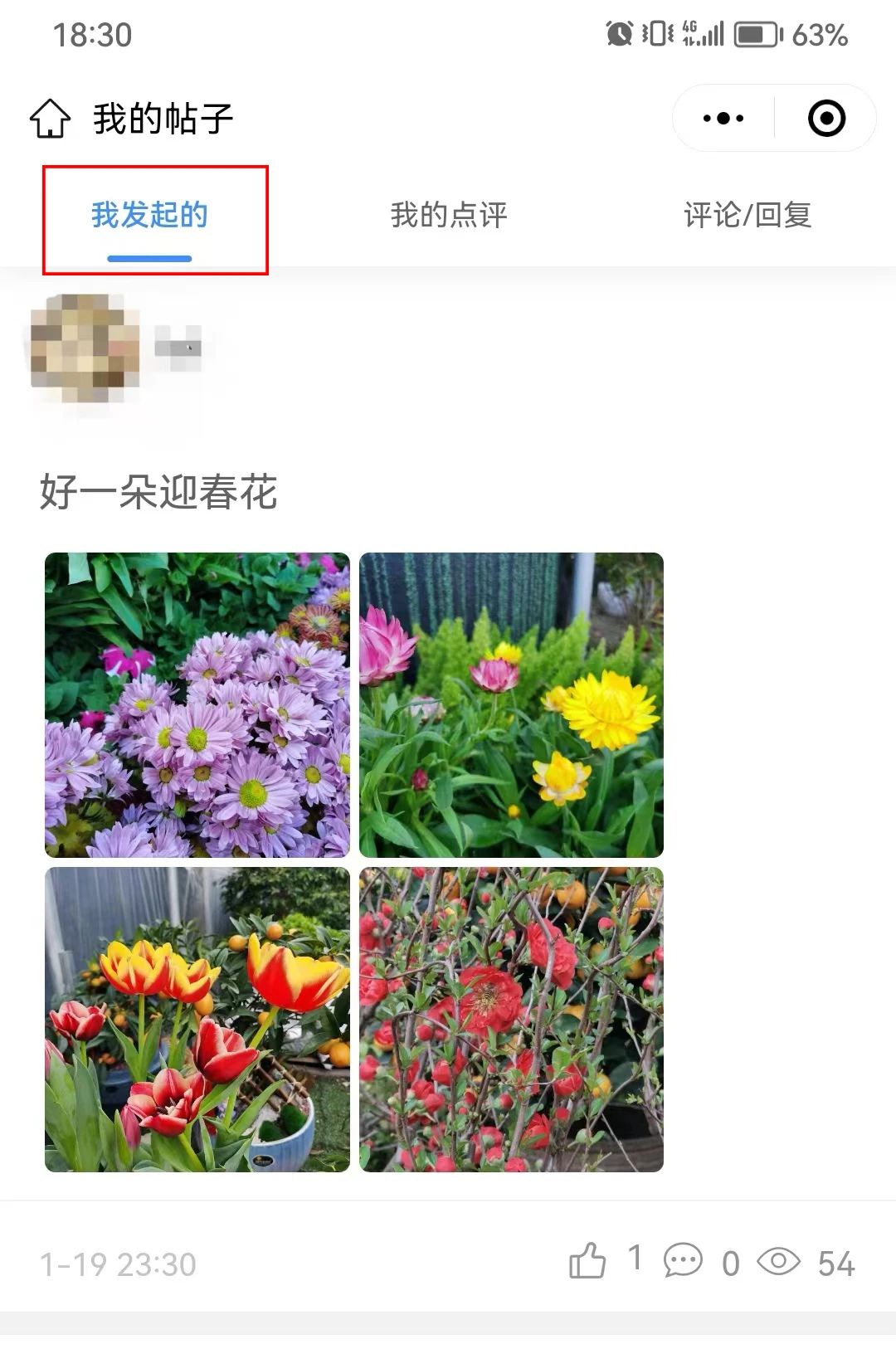The image size is (896, 1349).
Task: View the red blossom branches photo
Action: coord(511,1020)
